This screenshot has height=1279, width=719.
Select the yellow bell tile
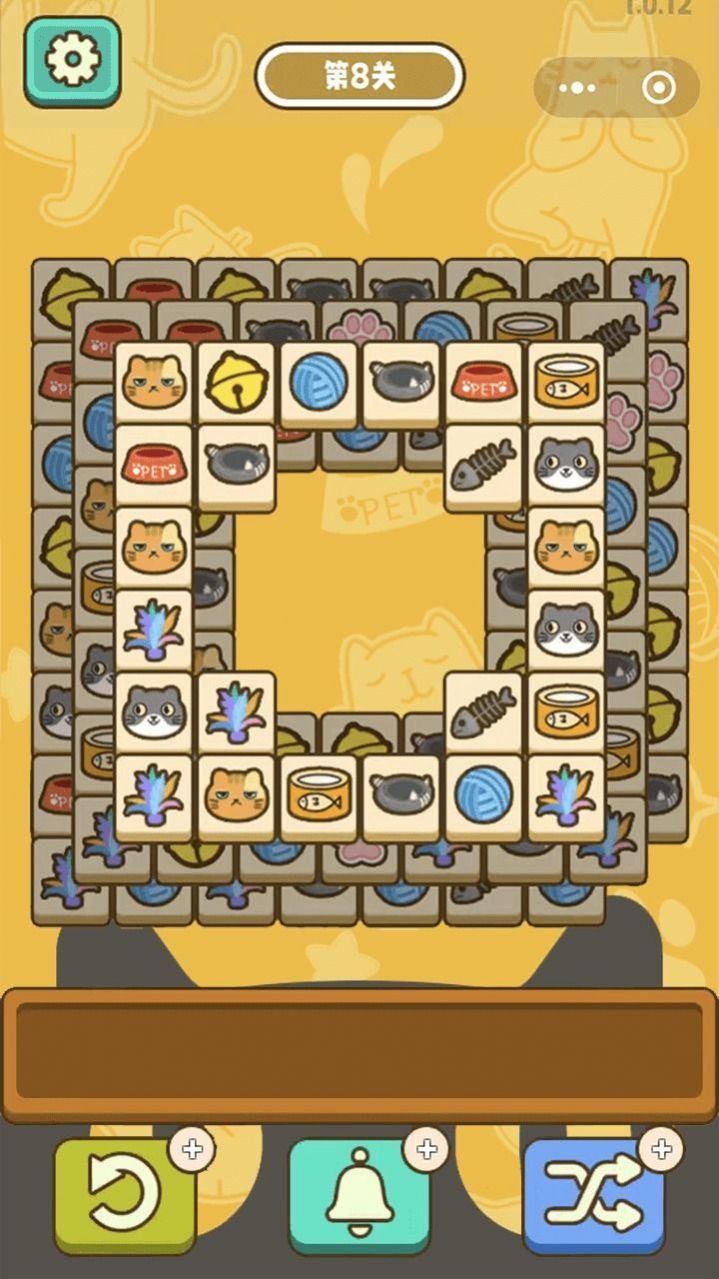click(x=236, y=381)
